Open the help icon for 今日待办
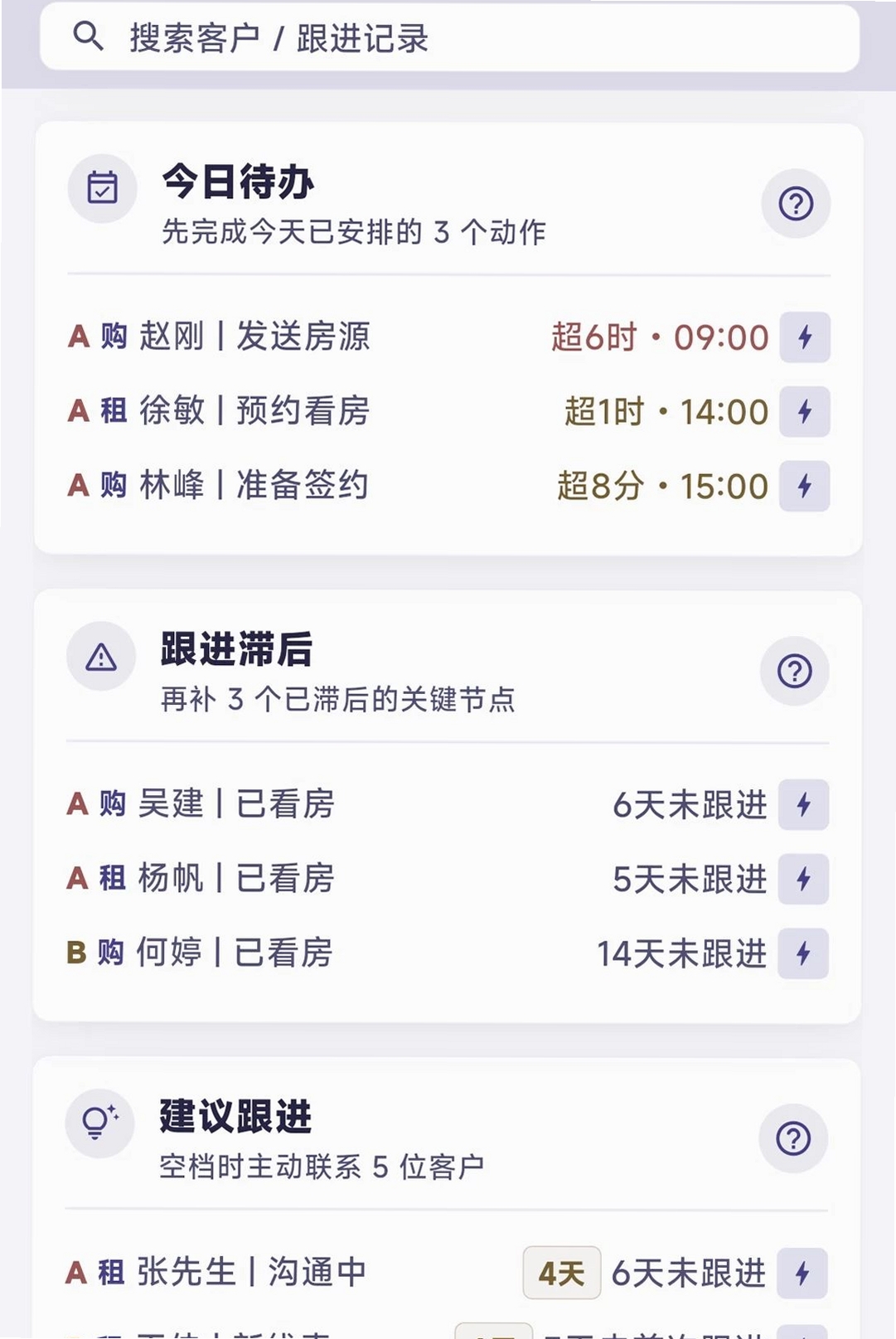Viewport: 896px width, 1339px height. coord(796,204)
